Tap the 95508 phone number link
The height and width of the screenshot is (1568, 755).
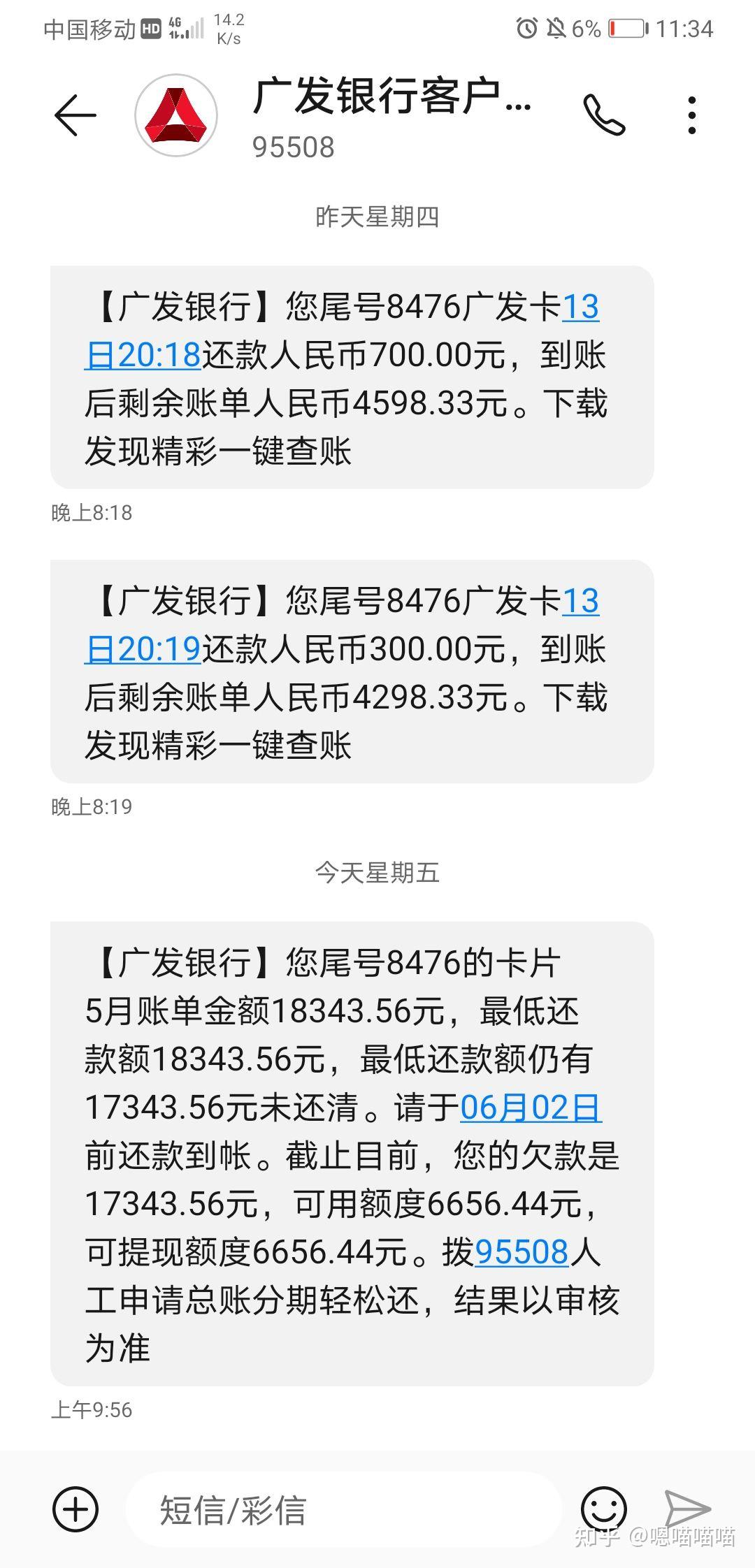point(521,1249)
